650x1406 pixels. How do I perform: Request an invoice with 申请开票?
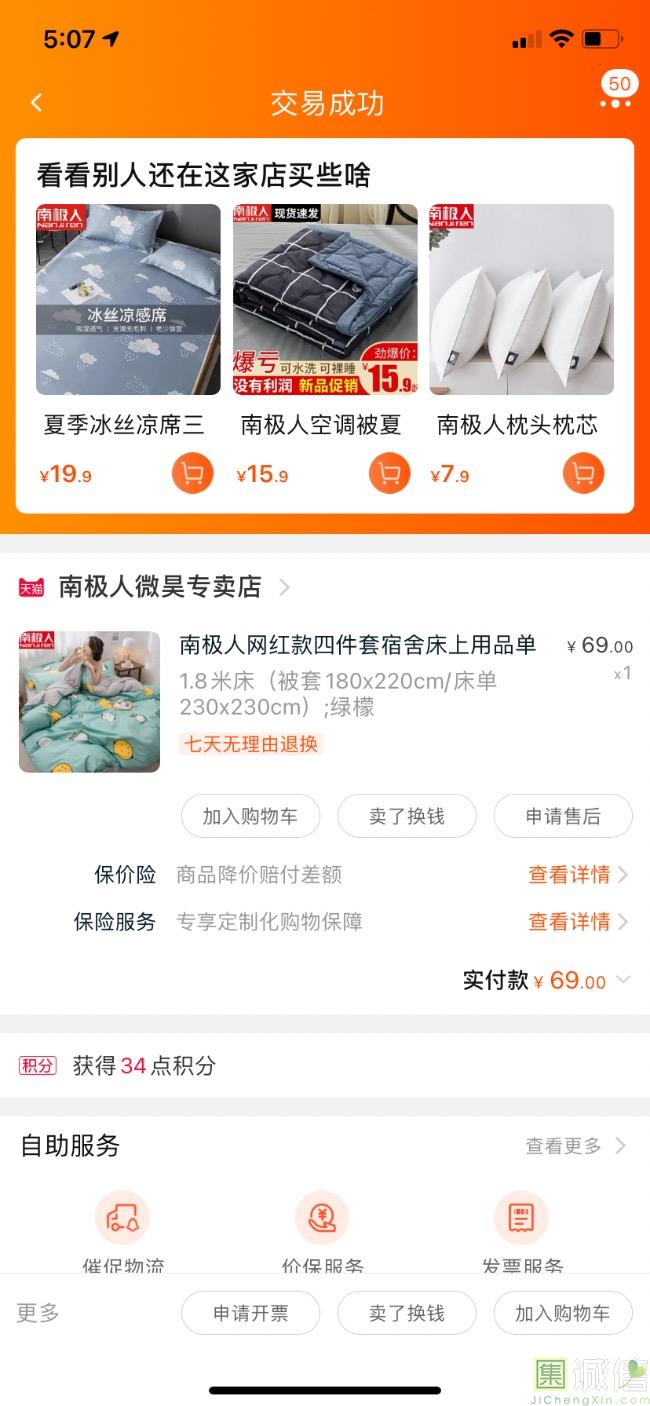[250, 1313]
